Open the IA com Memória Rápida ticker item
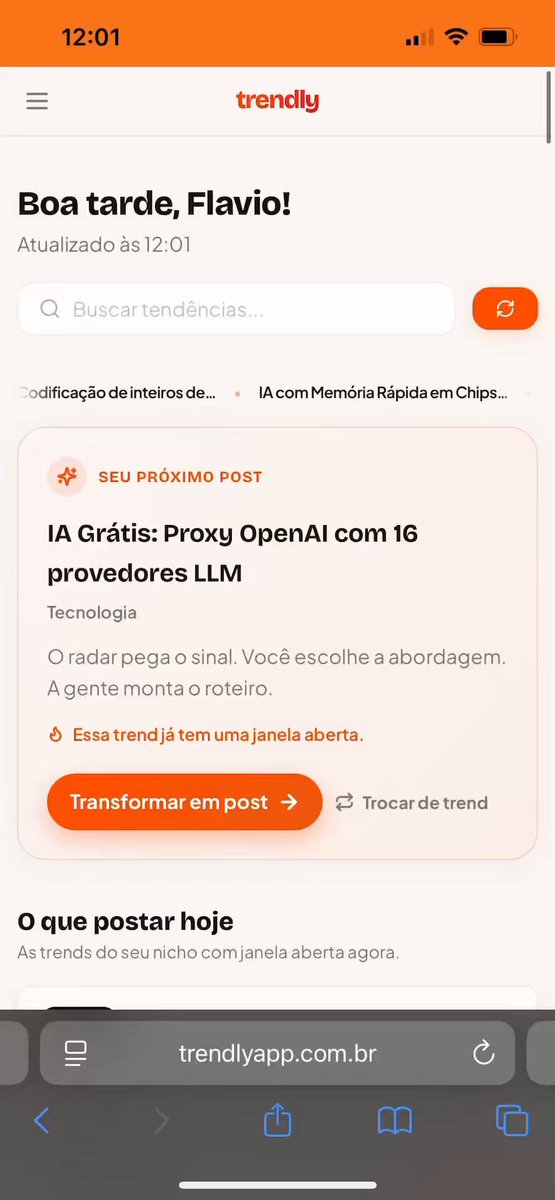The width and height of the screenshot is (555, 1200). click(x=383, y=393)
